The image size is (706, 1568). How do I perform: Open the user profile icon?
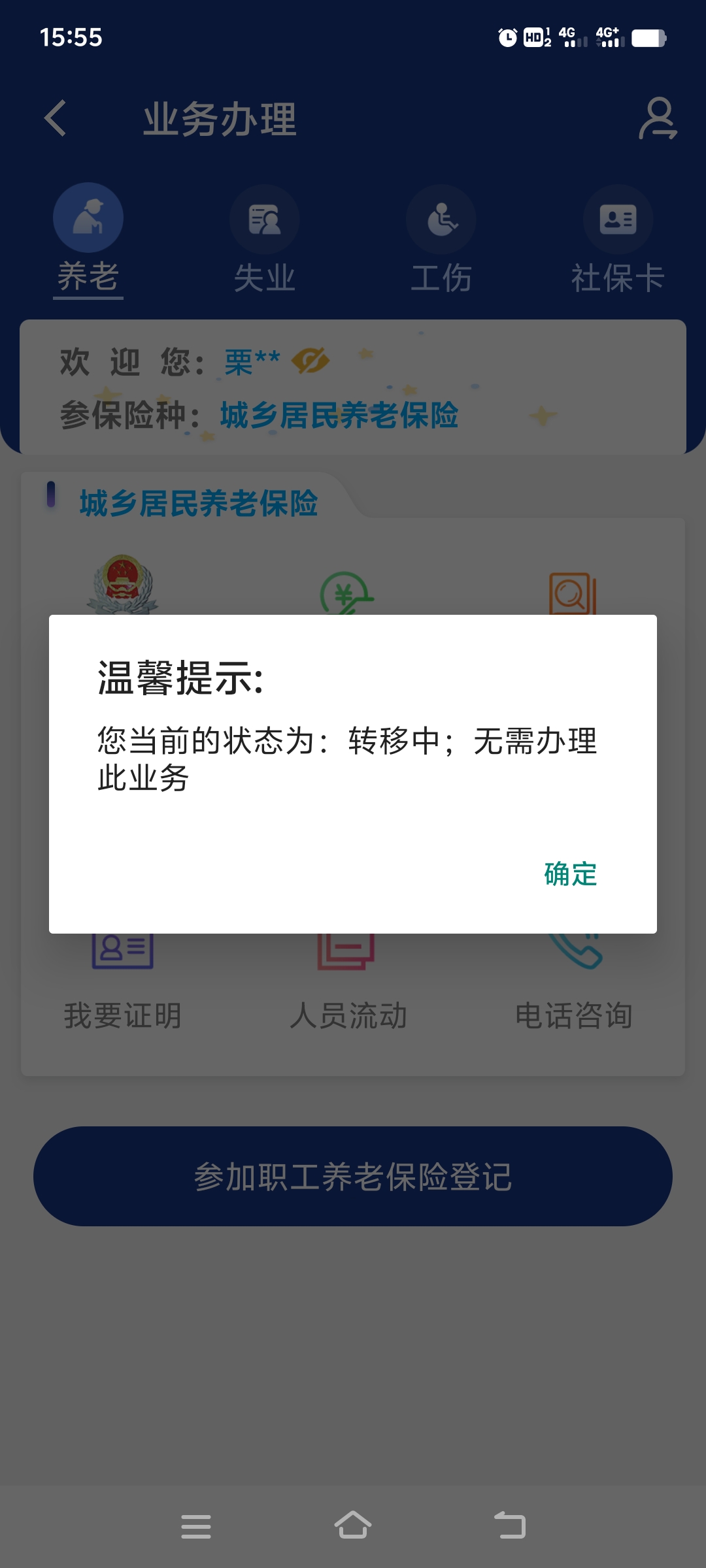pyautogui.click(x=657, y=118)
